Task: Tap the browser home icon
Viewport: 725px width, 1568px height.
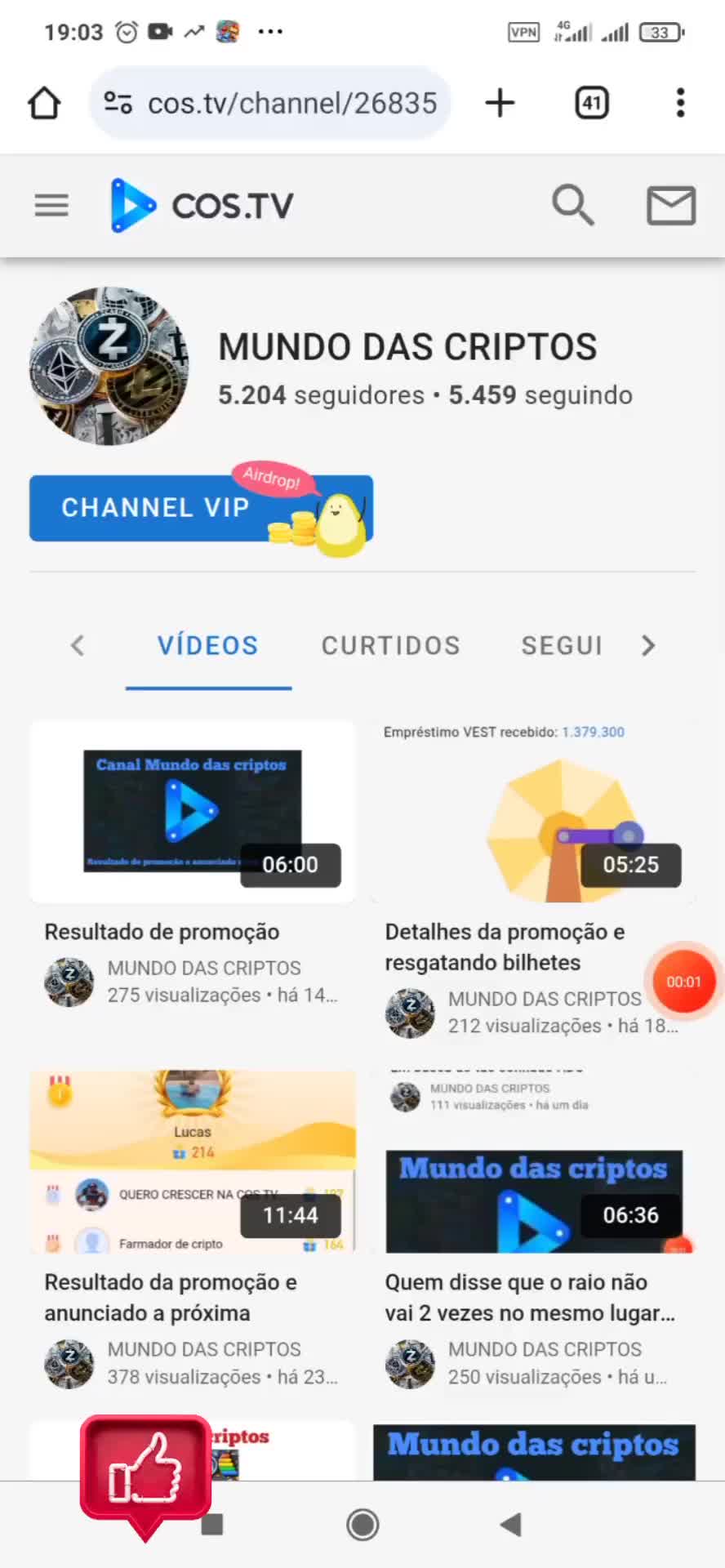Action: click(x=44, y=102)
